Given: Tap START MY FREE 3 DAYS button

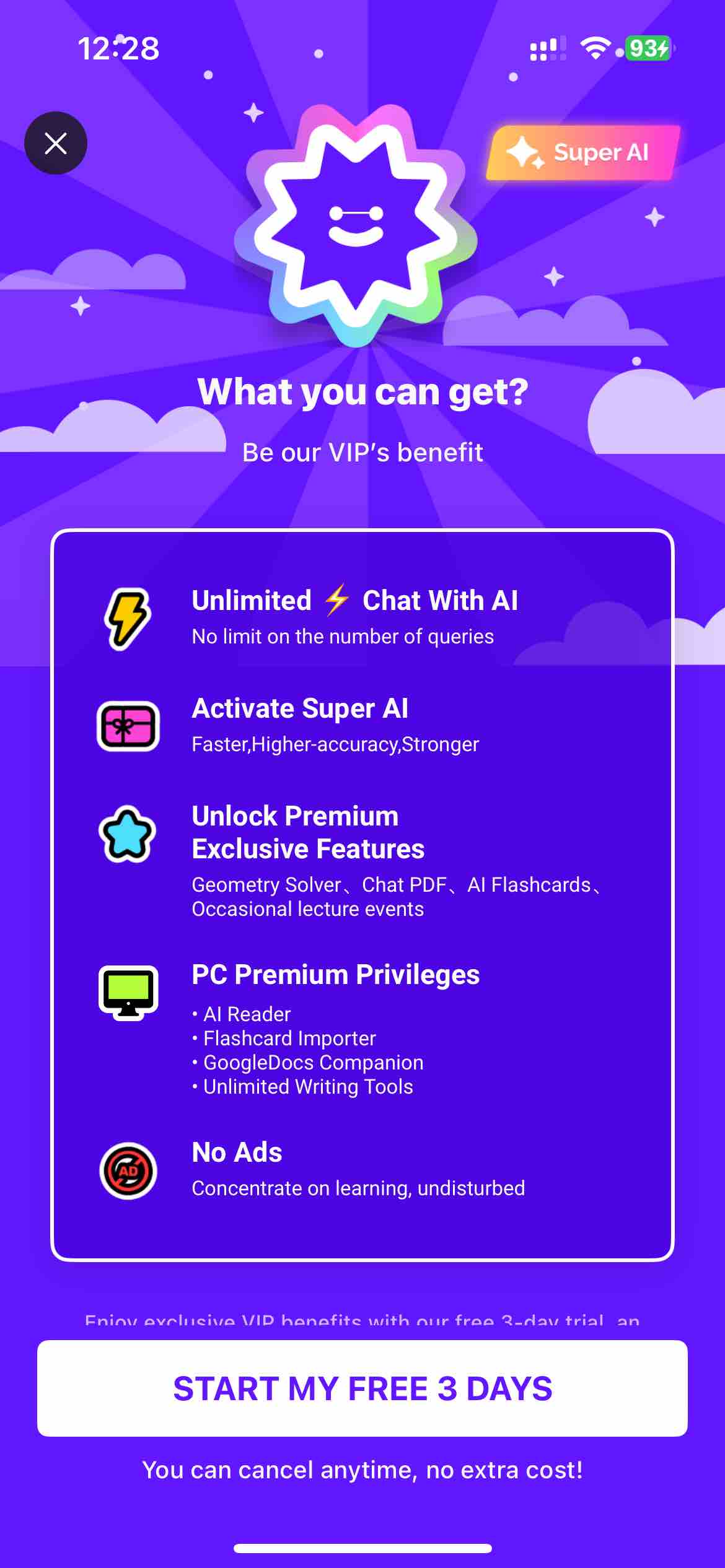Looking at the screenshot, I should pyautogui.click(x=362, y=1388).
